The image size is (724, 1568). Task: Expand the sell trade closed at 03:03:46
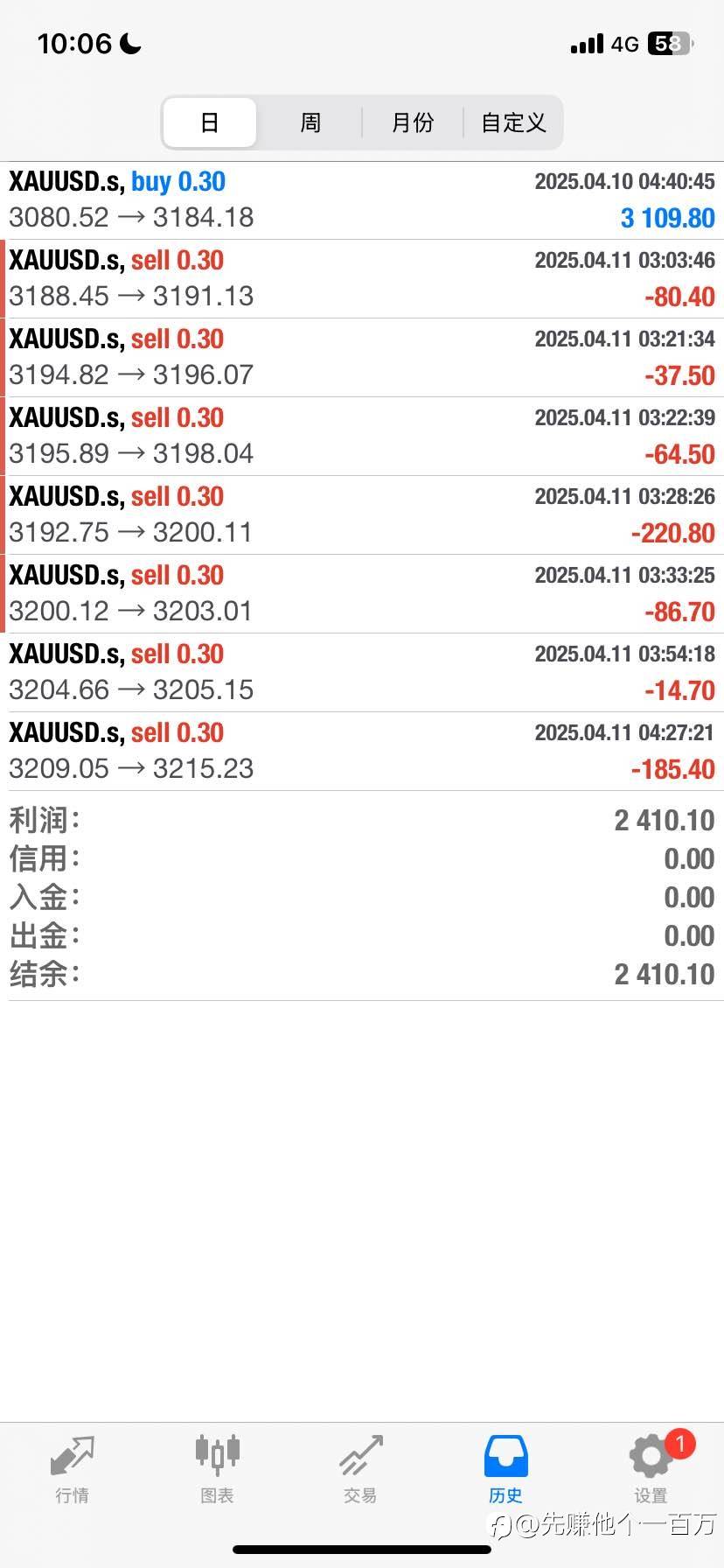pyautogui.click(x=362, y=279)
